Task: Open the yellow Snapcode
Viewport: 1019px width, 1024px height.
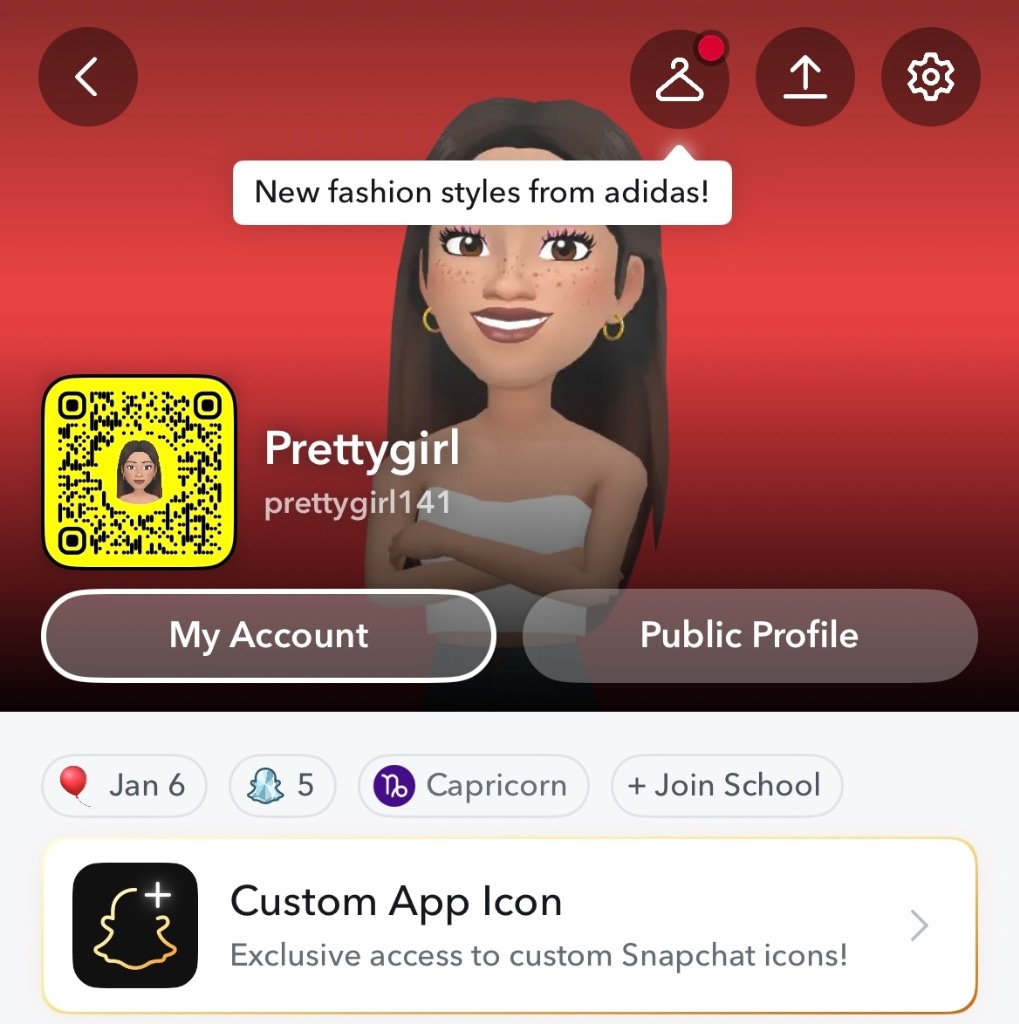Action: (139, 472)
